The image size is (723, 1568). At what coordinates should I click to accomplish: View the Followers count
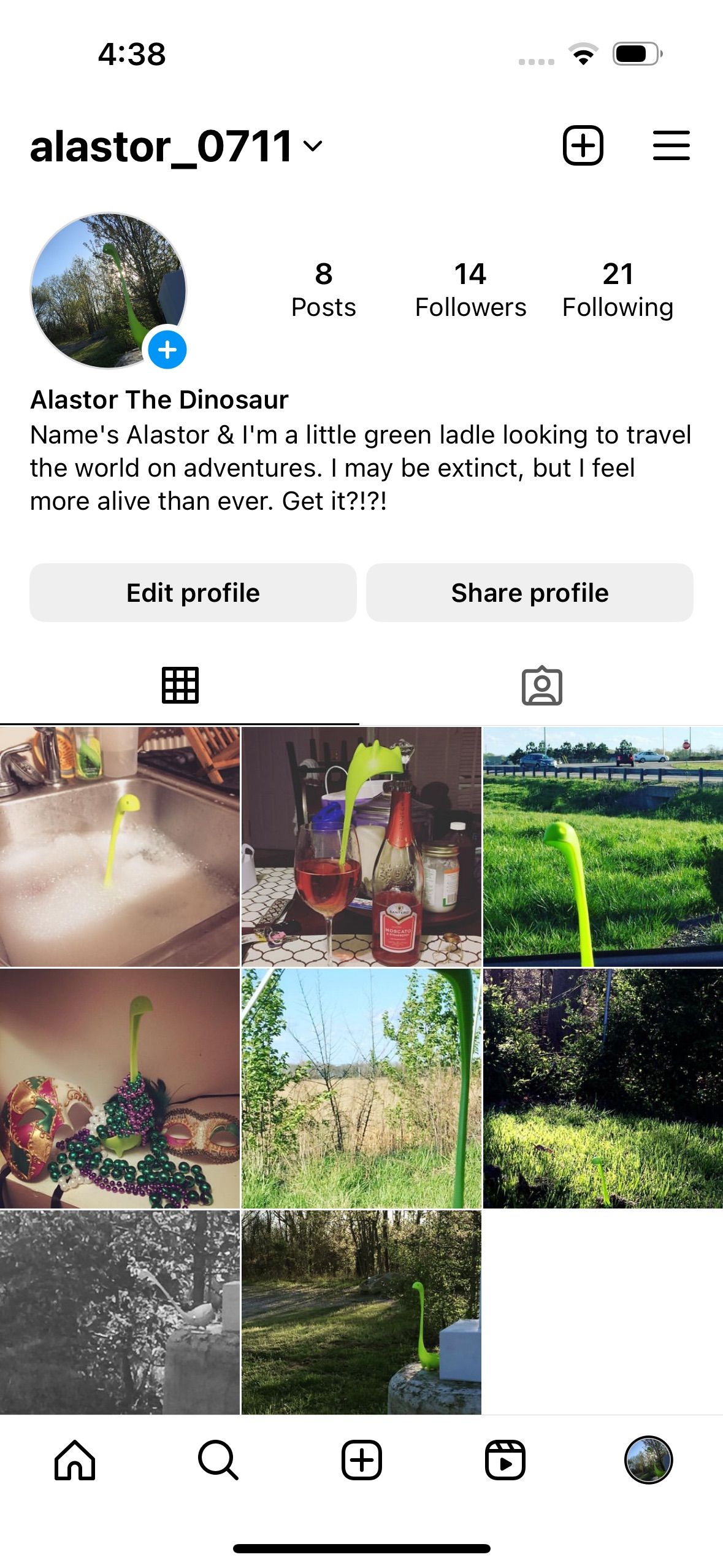(469, 288)
